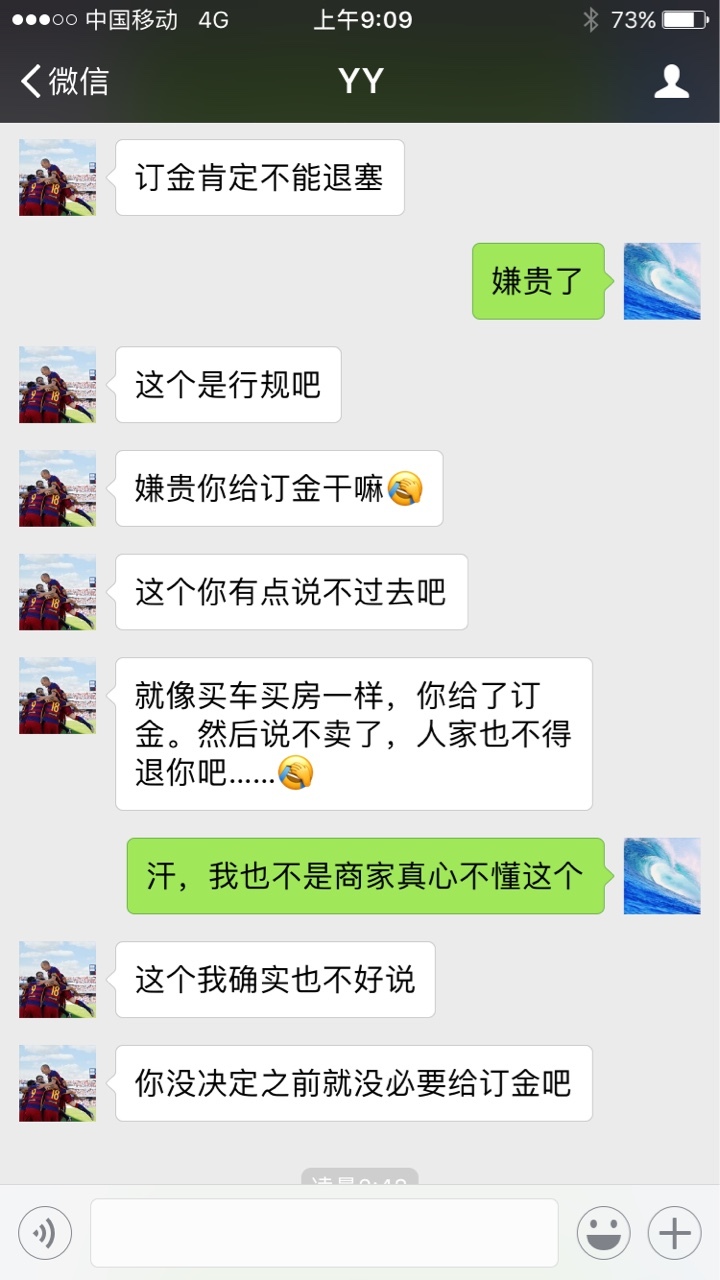This screenshot has width=720, height=1280.
Task: Switch to voice message input
Action: 45,1232
